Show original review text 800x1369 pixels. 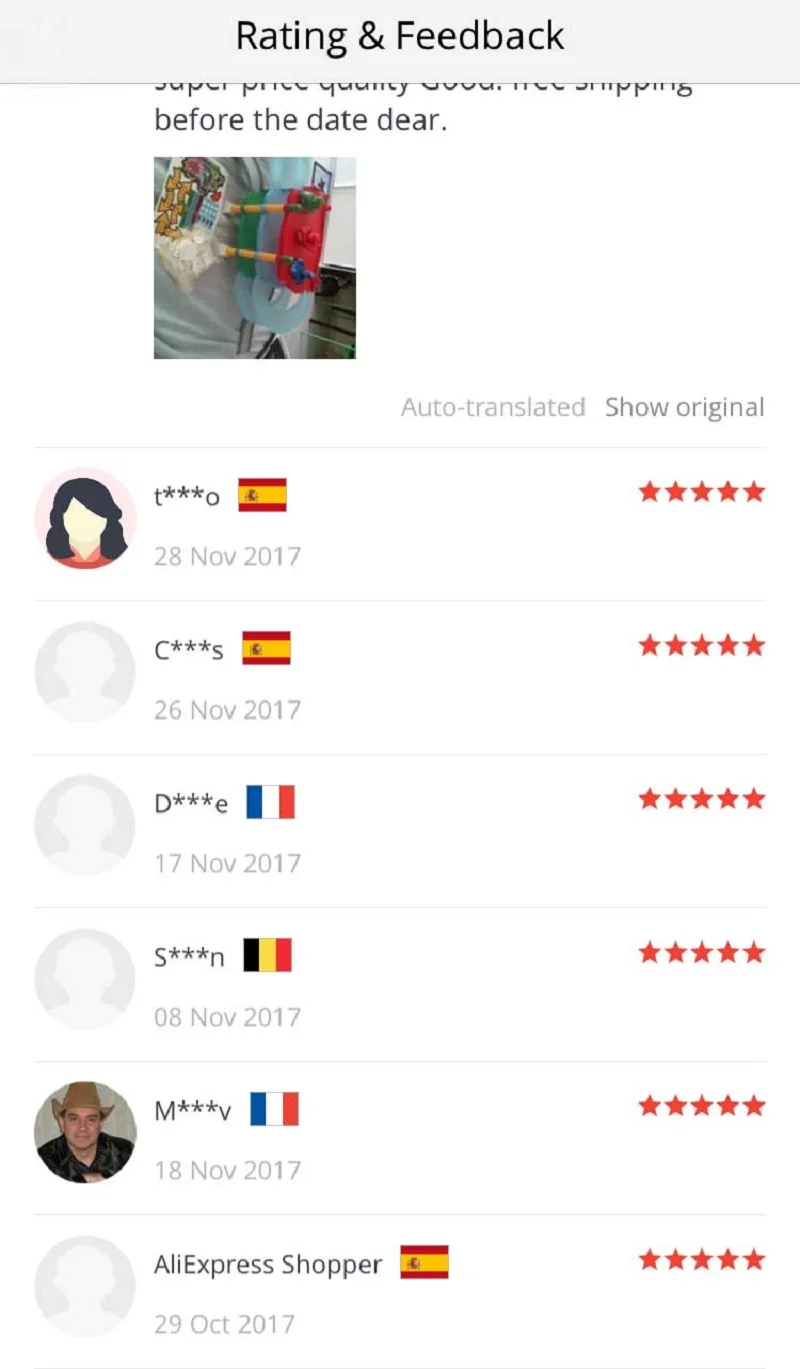(x=684, y=407)
